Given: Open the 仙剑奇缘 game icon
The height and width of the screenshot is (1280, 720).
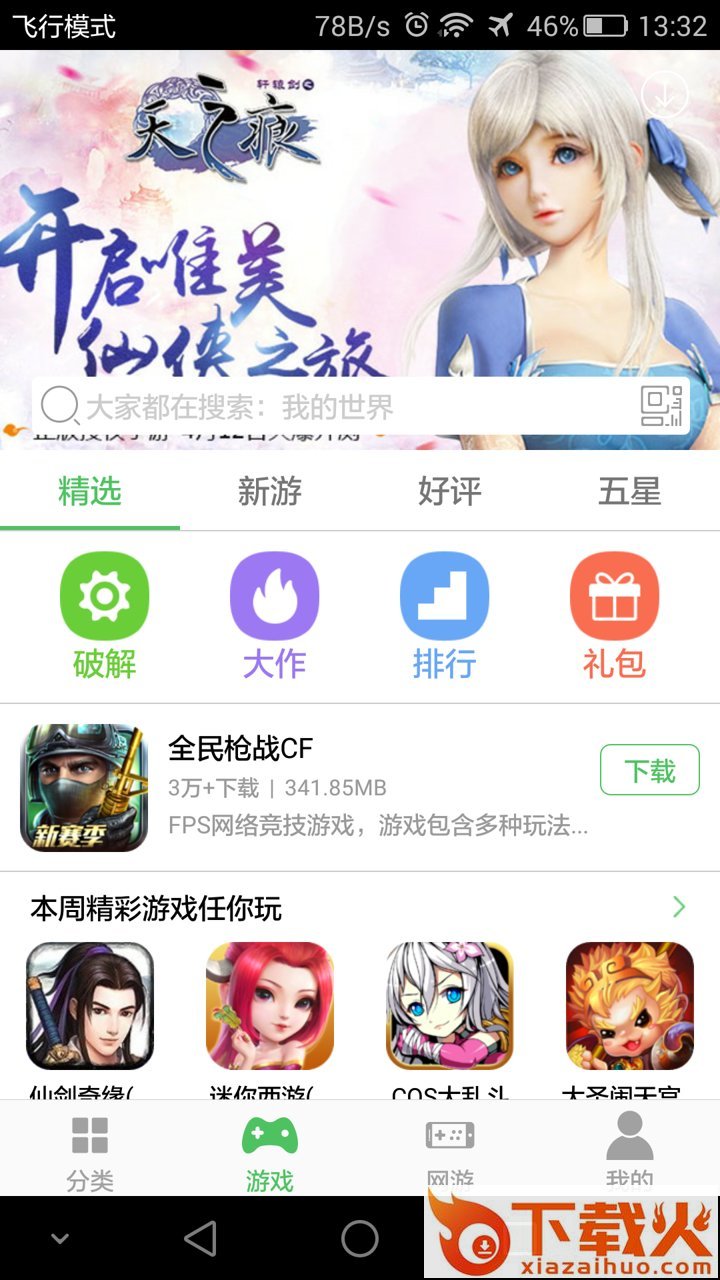Looking at the screenshot, I should 90,1006.
